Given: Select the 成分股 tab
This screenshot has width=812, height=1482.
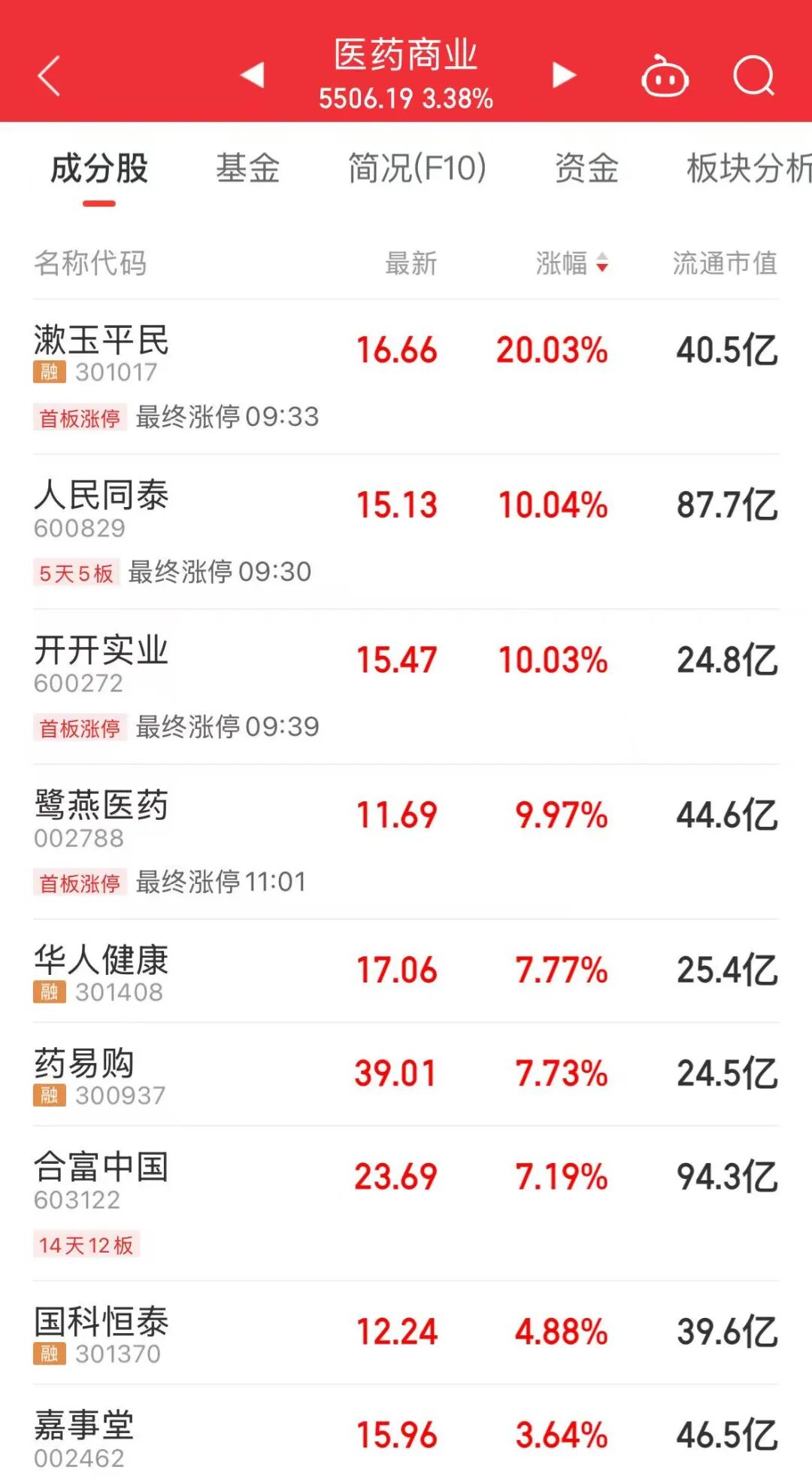Looking at the screenshot, I should (x=99, y=169).
